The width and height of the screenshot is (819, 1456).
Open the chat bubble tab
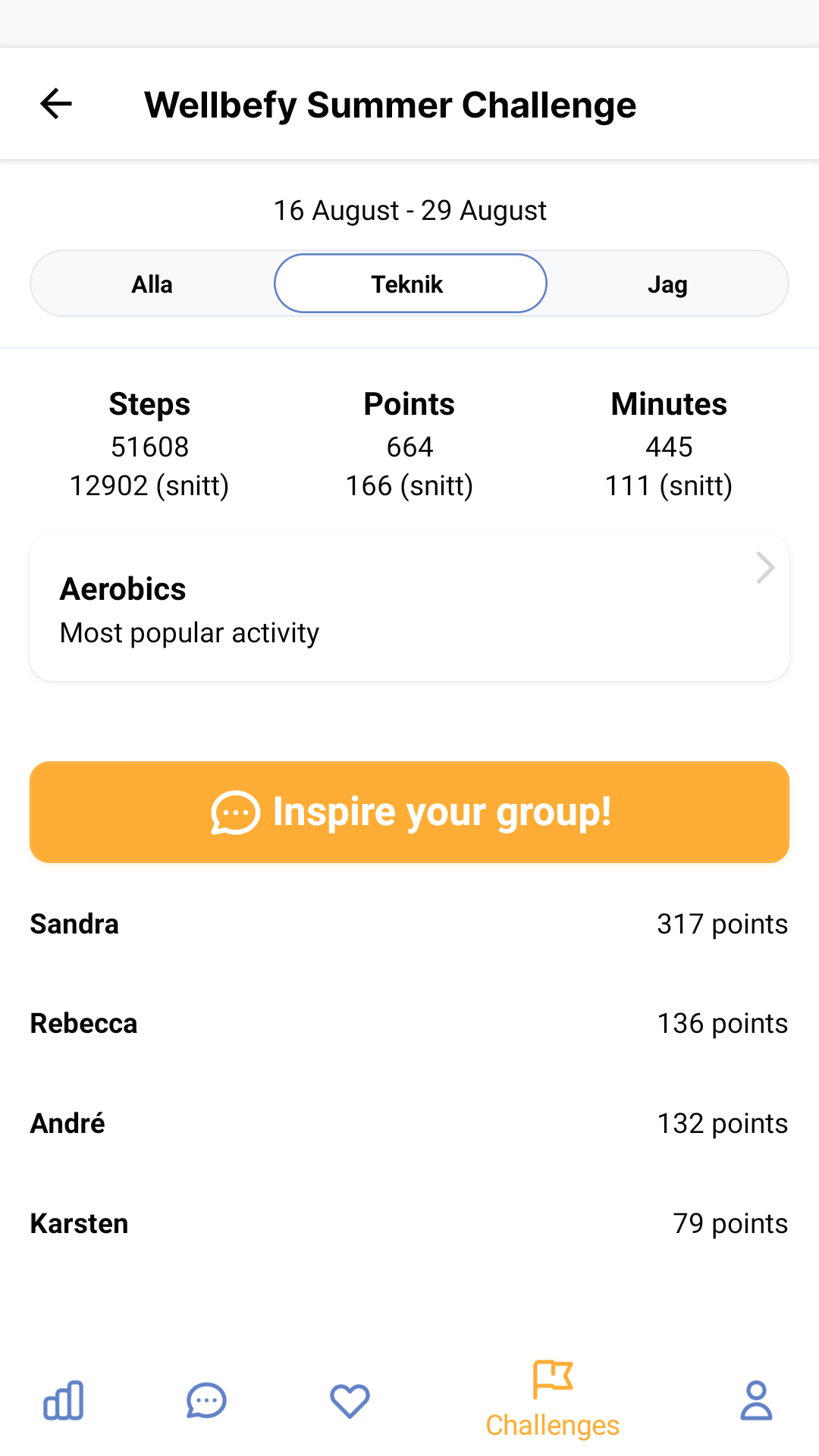click(x=206, y=1400)
